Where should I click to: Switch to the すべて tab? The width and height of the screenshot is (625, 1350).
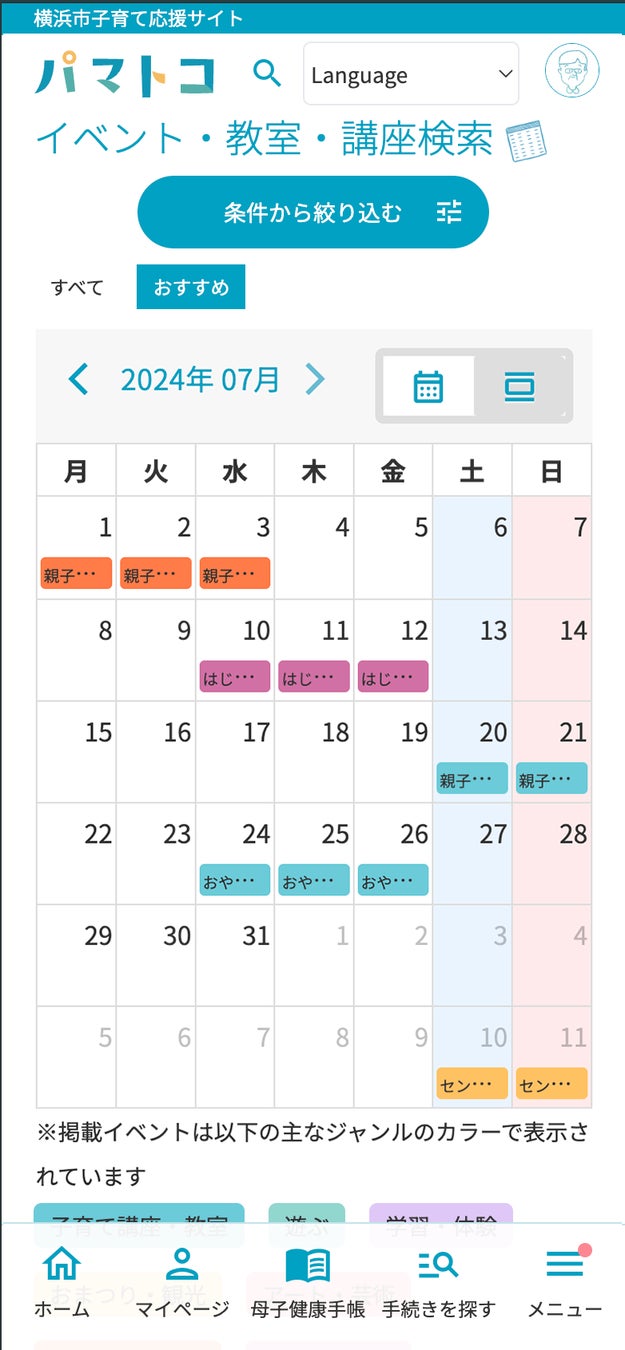coord(78,288)
